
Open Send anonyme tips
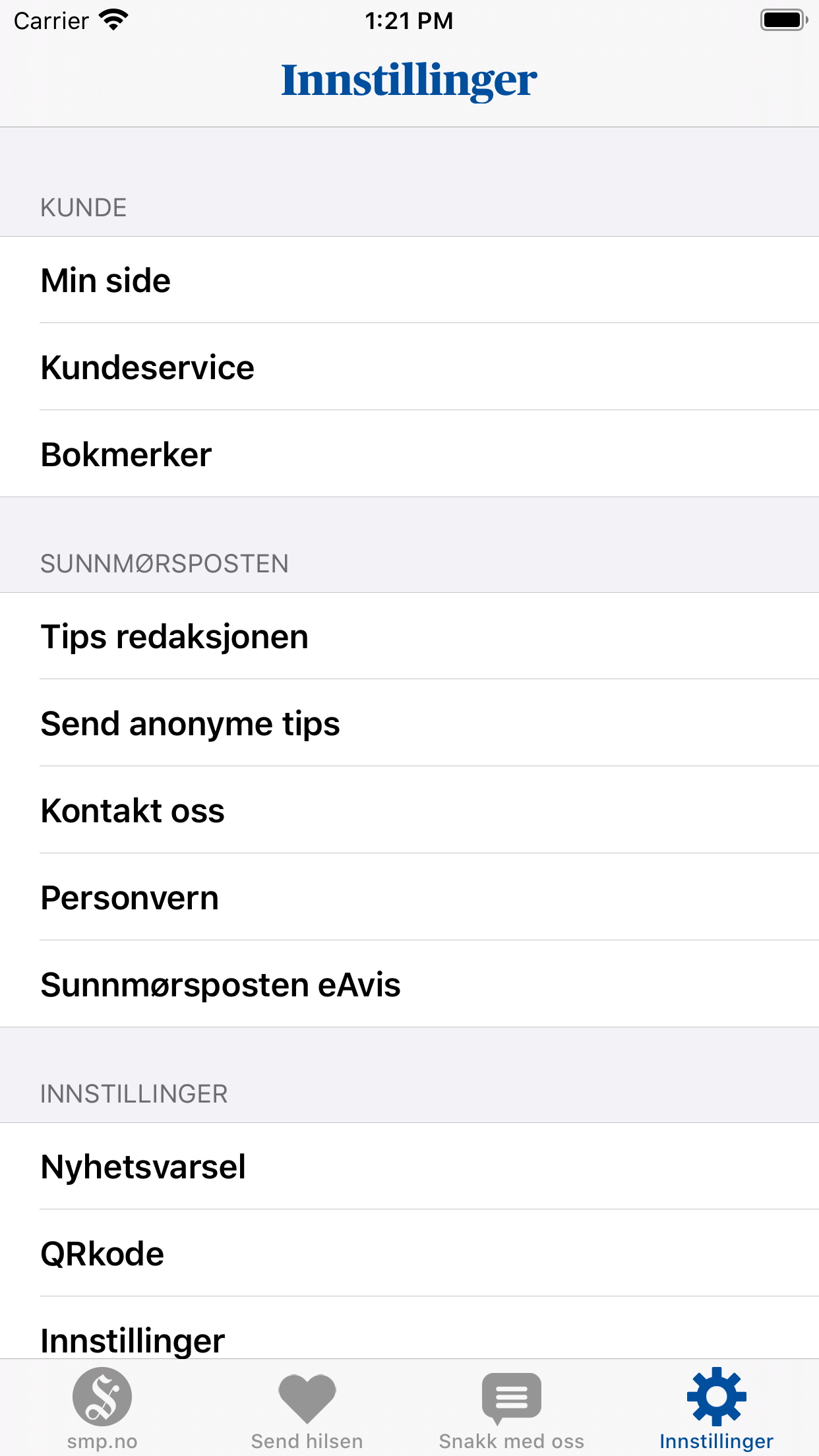pyautogui.click(x=409, y=723)
